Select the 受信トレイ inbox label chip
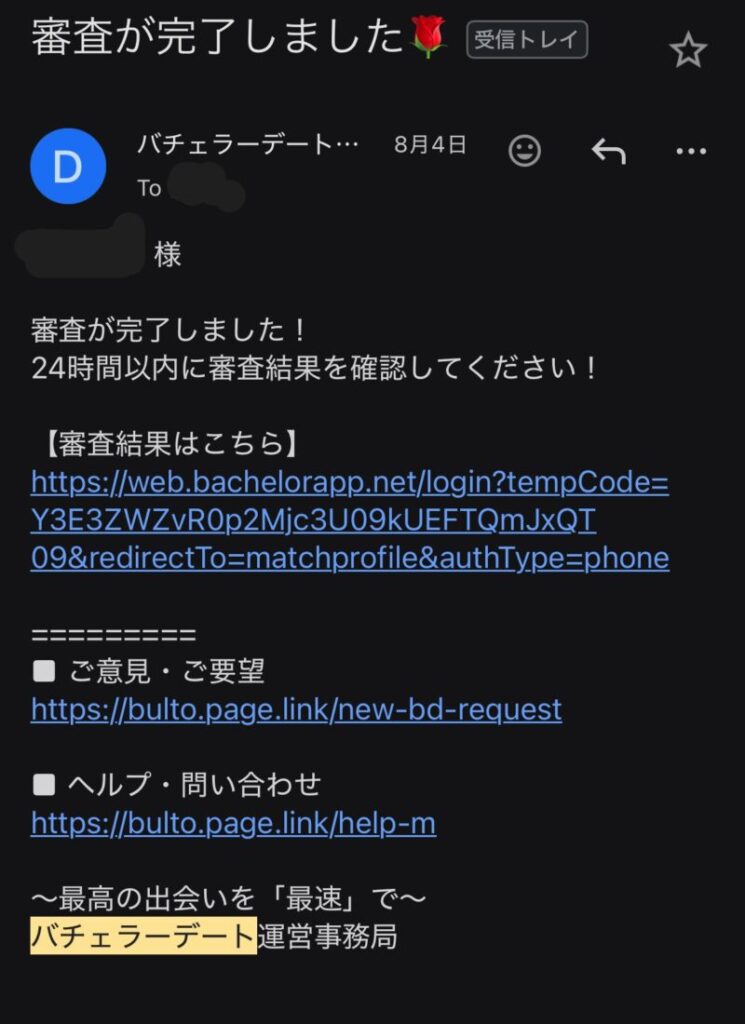 click(527, 40)
